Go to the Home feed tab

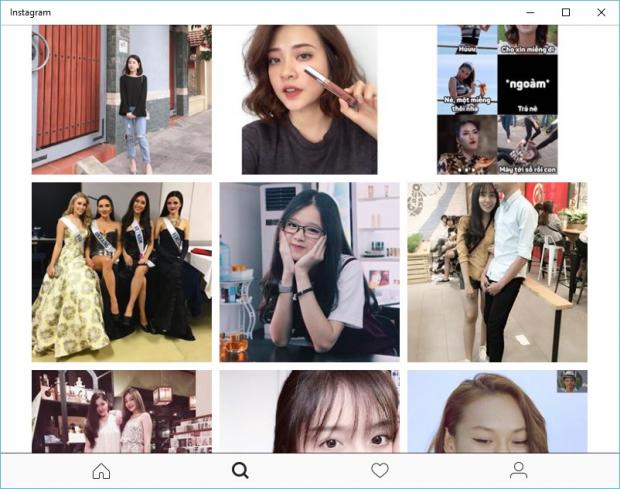101,471
